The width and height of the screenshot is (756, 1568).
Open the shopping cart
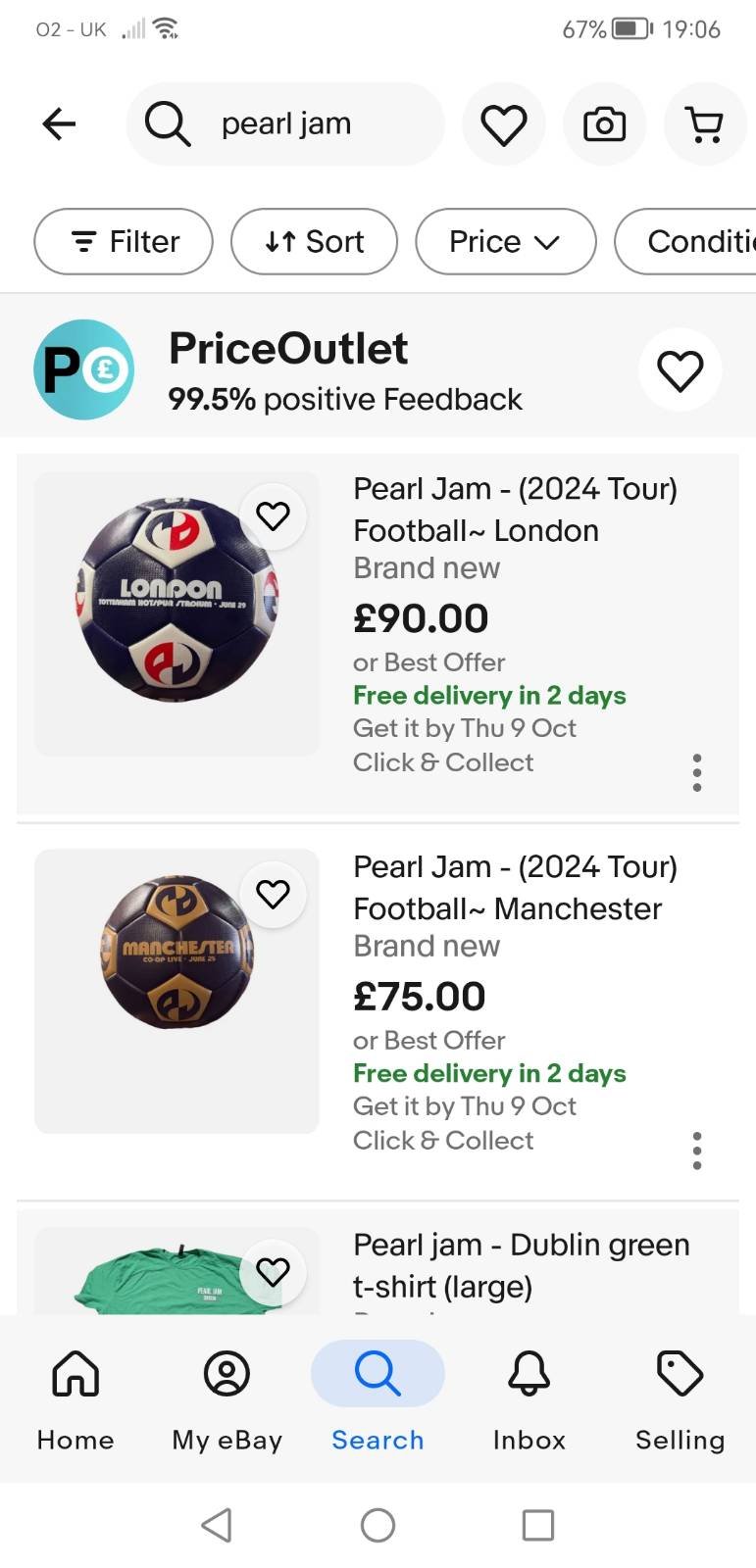coord(704,124)
